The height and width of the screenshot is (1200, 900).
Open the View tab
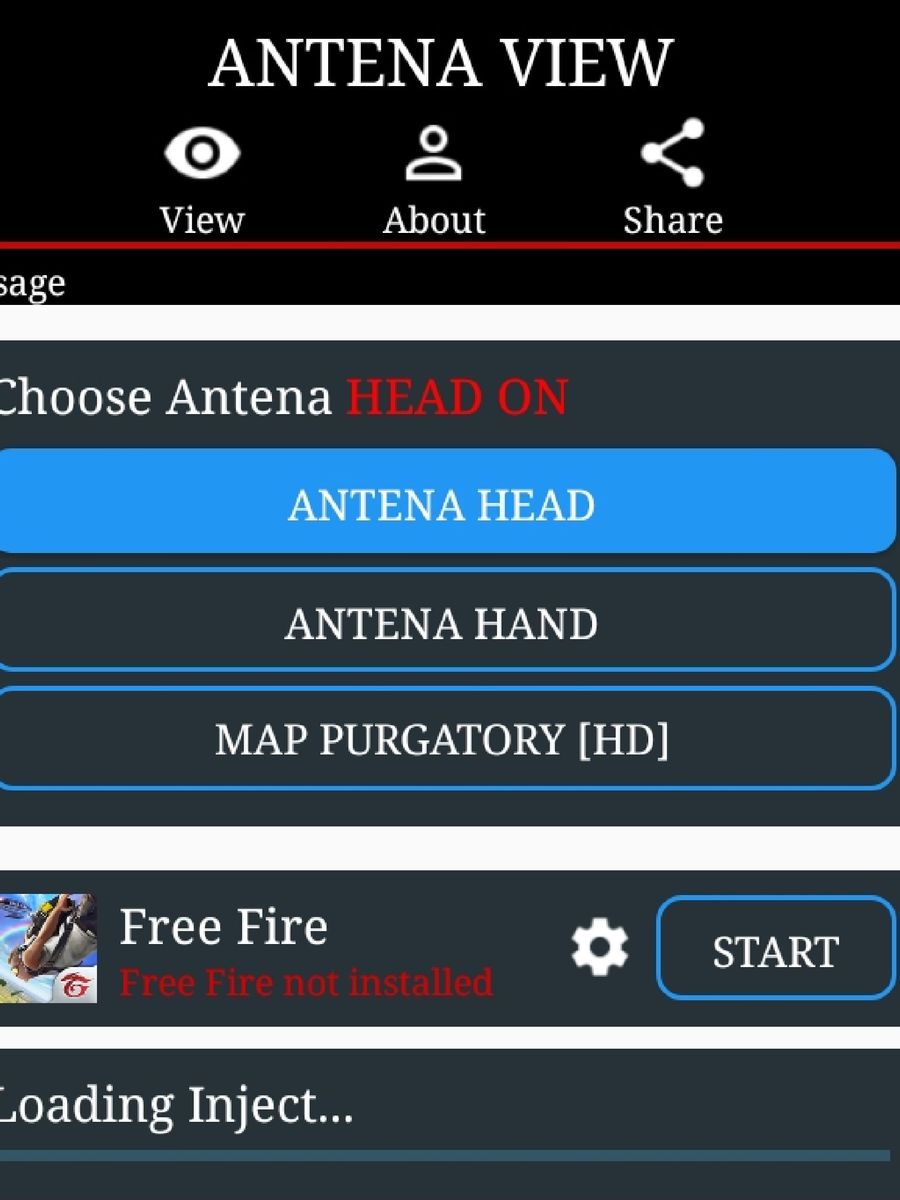click(202, 178)
